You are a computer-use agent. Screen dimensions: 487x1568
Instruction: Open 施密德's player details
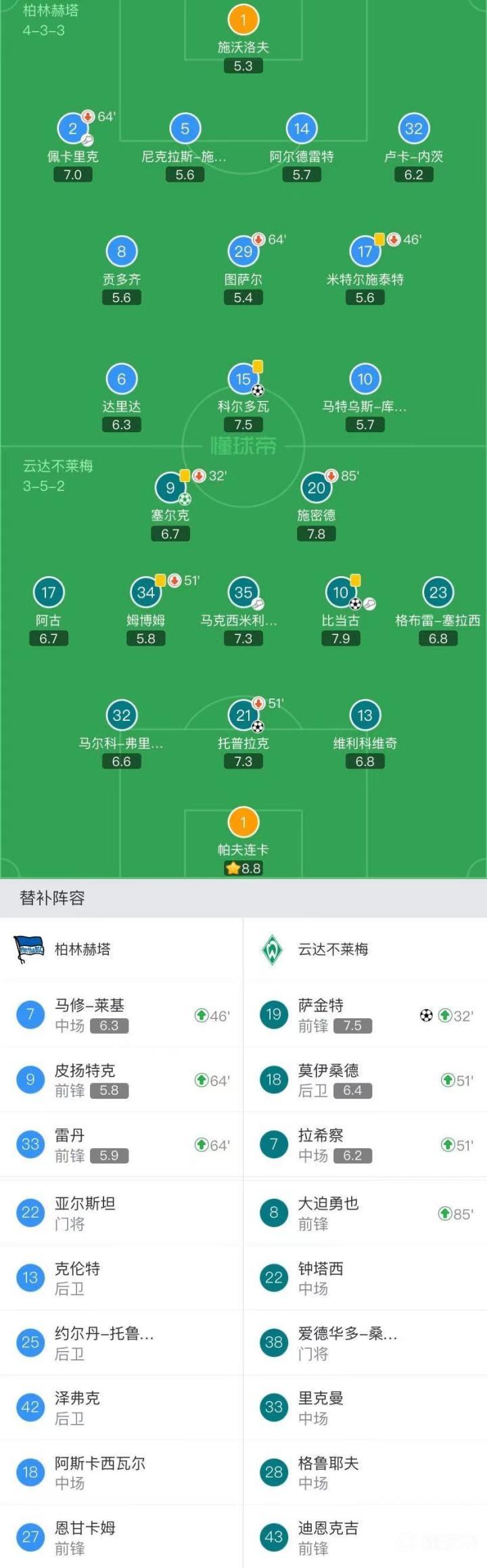(x=316, y=489)
